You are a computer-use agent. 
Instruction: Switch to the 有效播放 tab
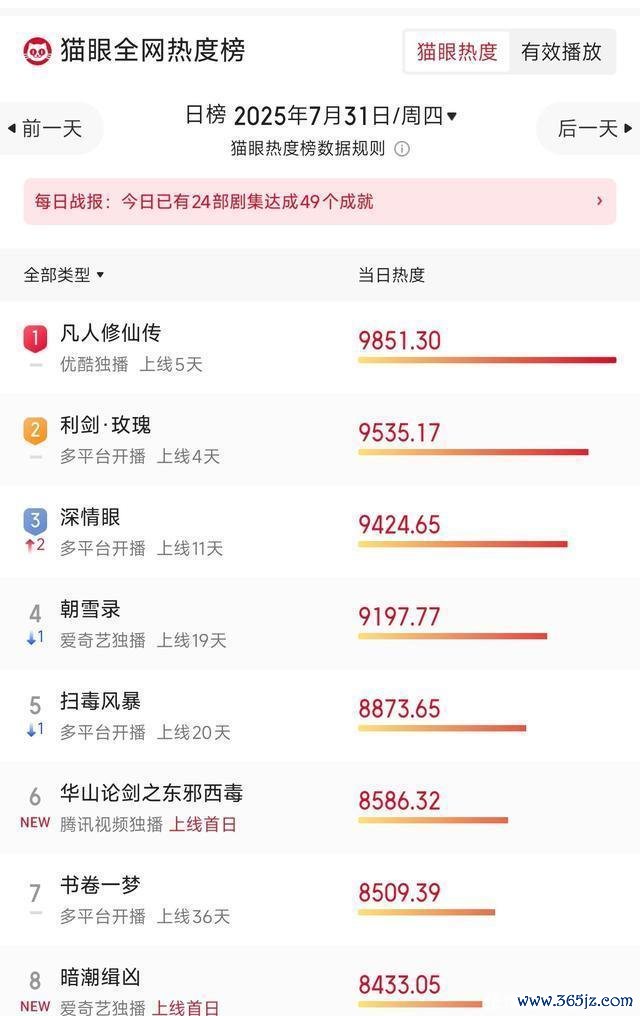(x=561, y=52)
